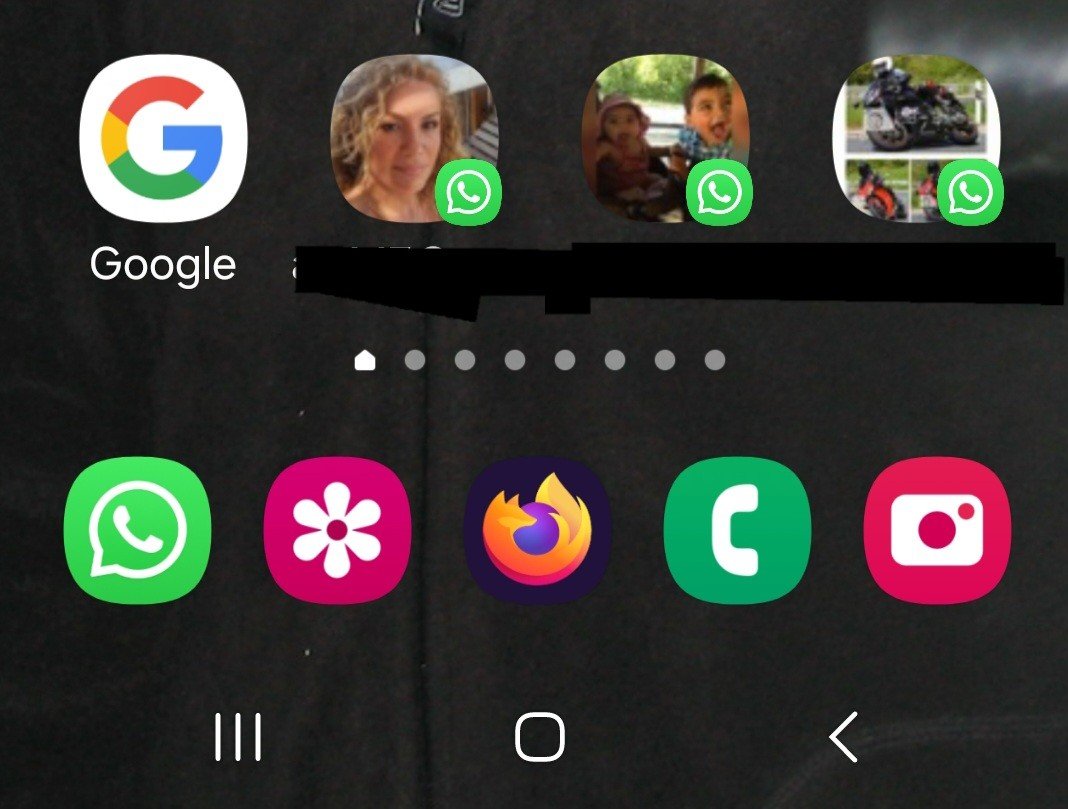Launch the Camera app

coord(938,531)
